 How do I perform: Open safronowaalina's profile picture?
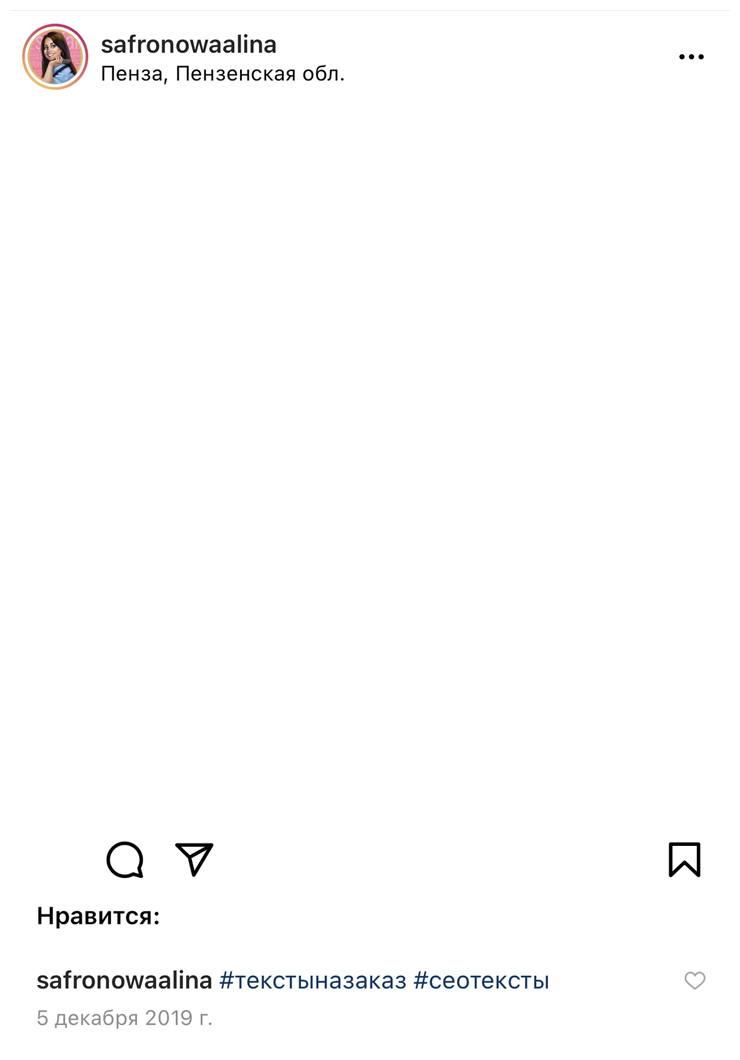pyautogui.click(x=55, y=57)
